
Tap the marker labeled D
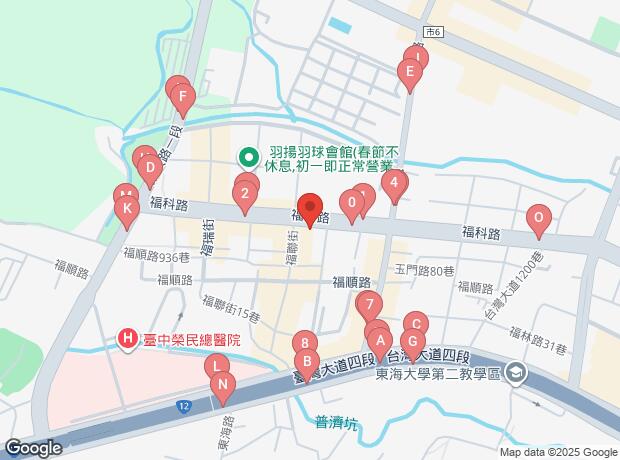pos(150,169)
